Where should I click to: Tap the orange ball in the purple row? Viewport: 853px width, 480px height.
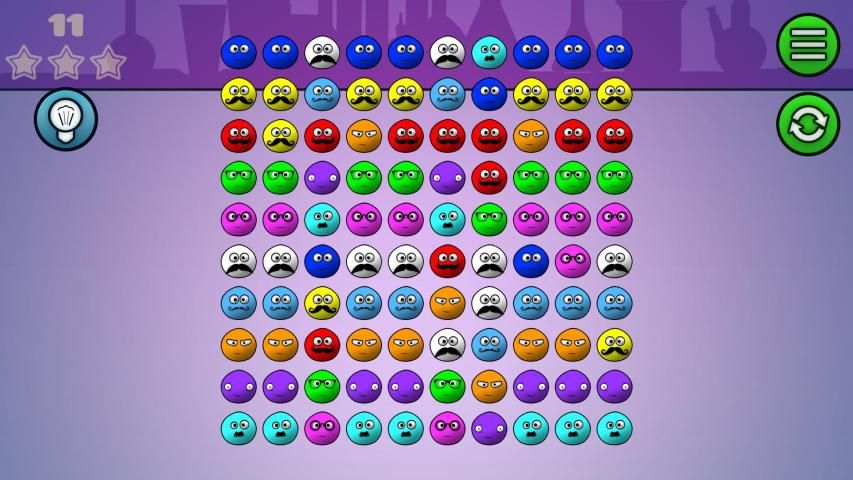point(489,386)
